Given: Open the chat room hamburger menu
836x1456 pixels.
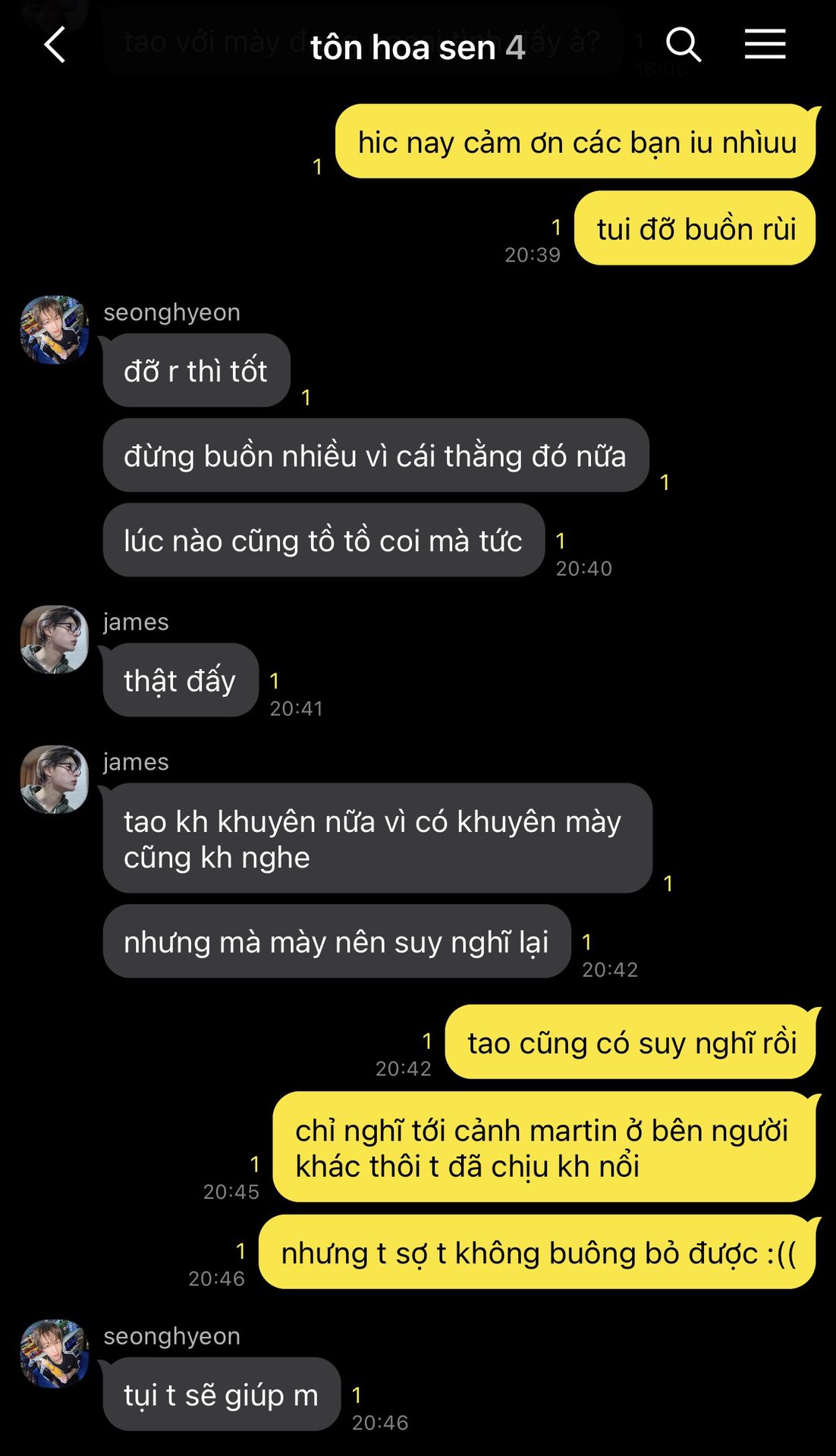Looking at the screenshot, I should (x=765, y=45).
